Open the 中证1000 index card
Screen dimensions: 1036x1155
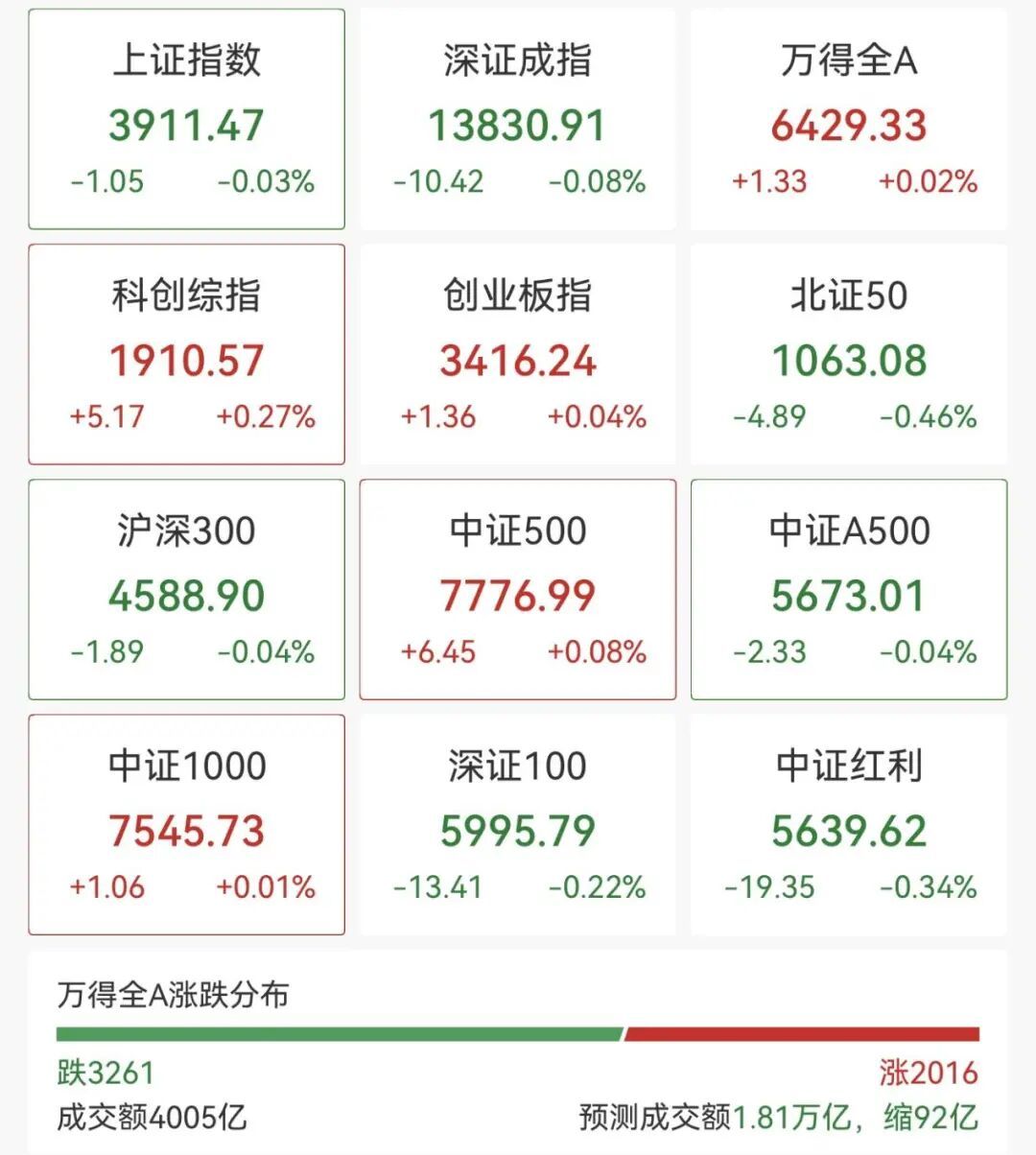click(186, 825)
